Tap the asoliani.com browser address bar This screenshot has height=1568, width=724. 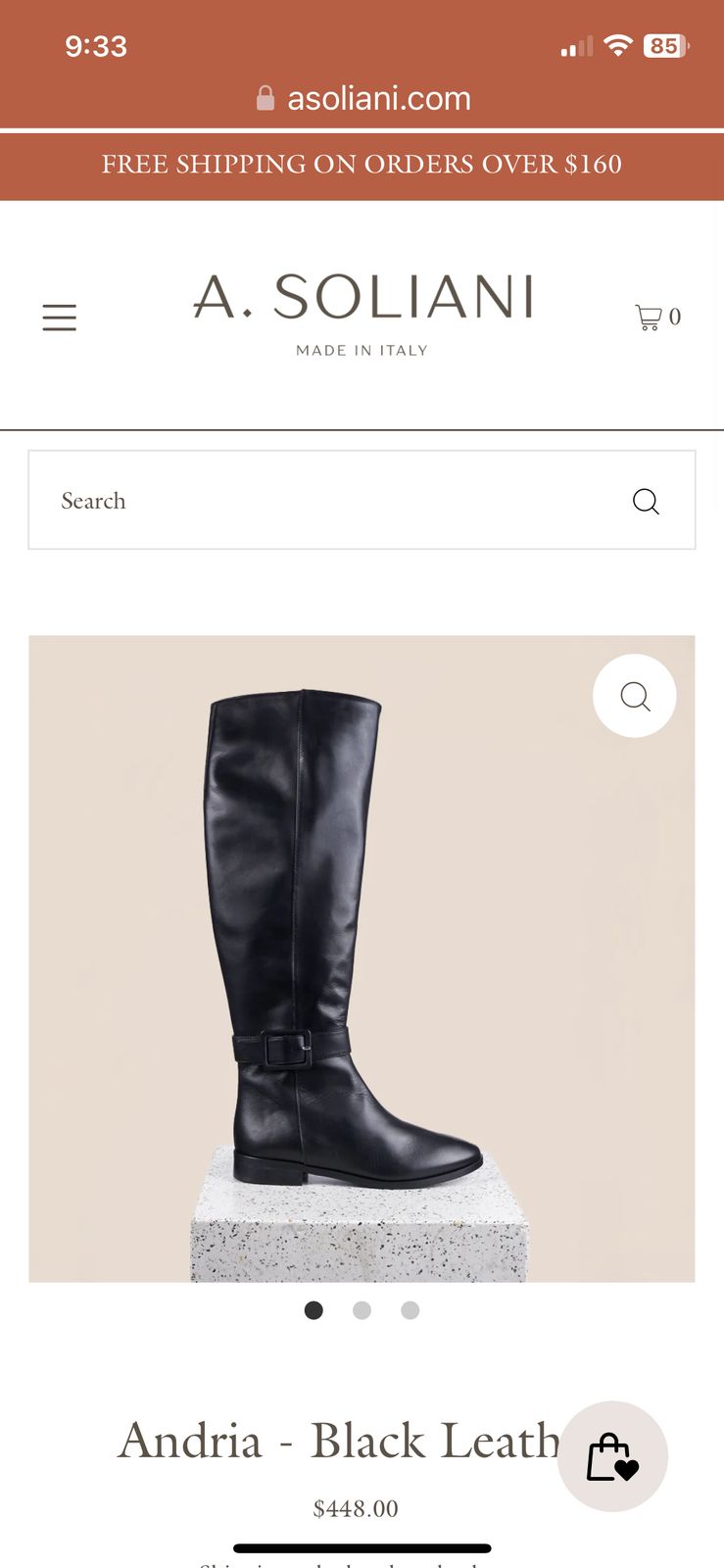tap(362, 98)
